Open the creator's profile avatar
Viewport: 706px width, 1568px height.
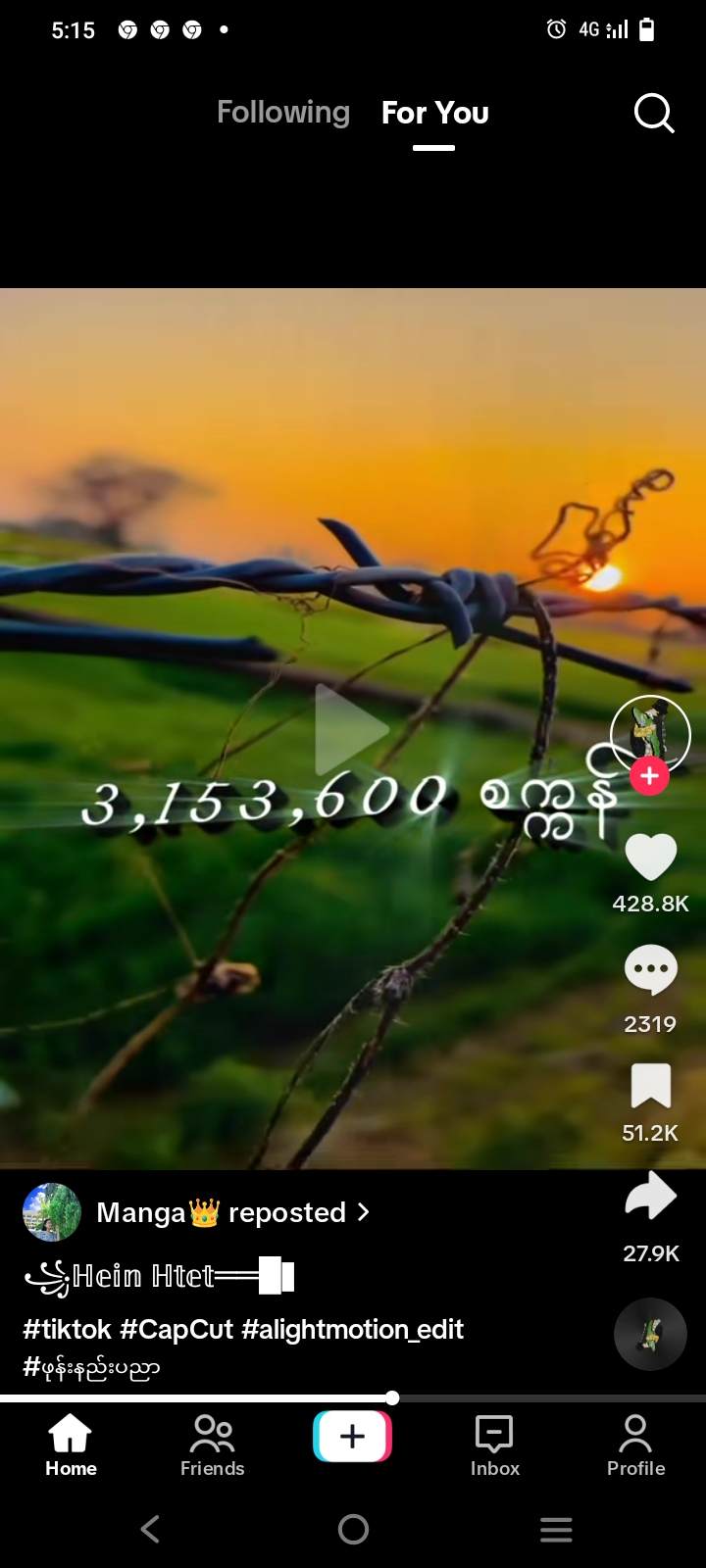(x=649, y=733)
